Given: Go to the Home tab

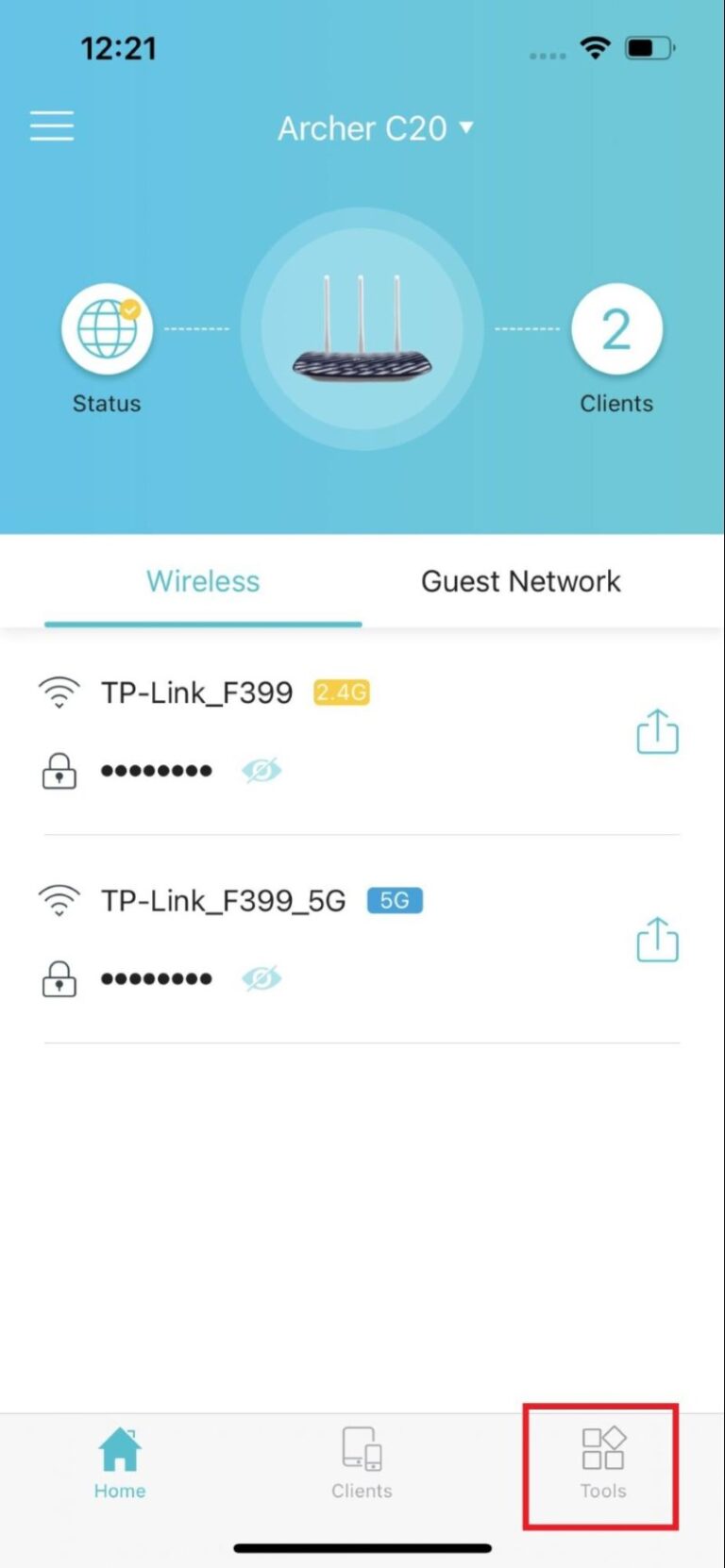Looking at the screenshot, I should [x=120, y=1463].
